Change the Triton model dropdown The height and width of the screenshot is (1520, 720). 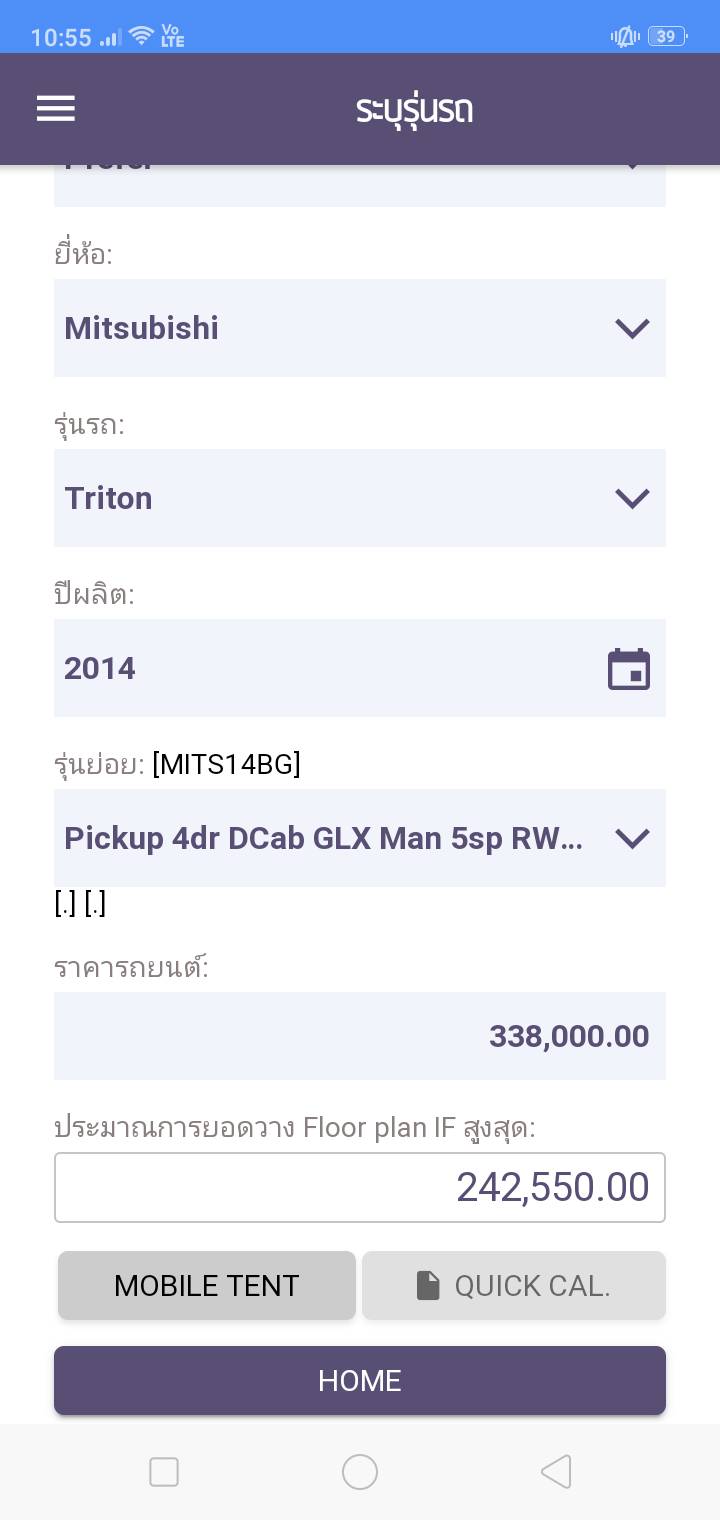[x=359, y=498]
